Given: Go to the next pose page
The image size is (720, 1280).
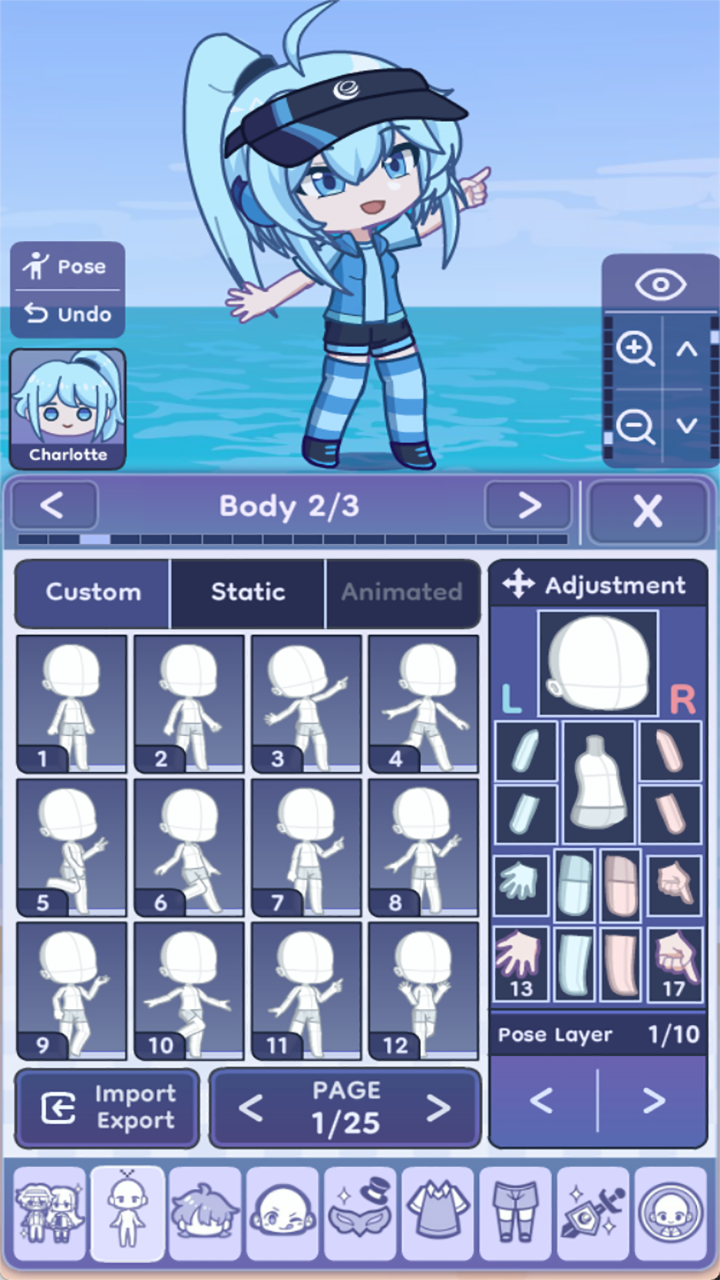Looking at the screenshot, I should [438, 1108].
